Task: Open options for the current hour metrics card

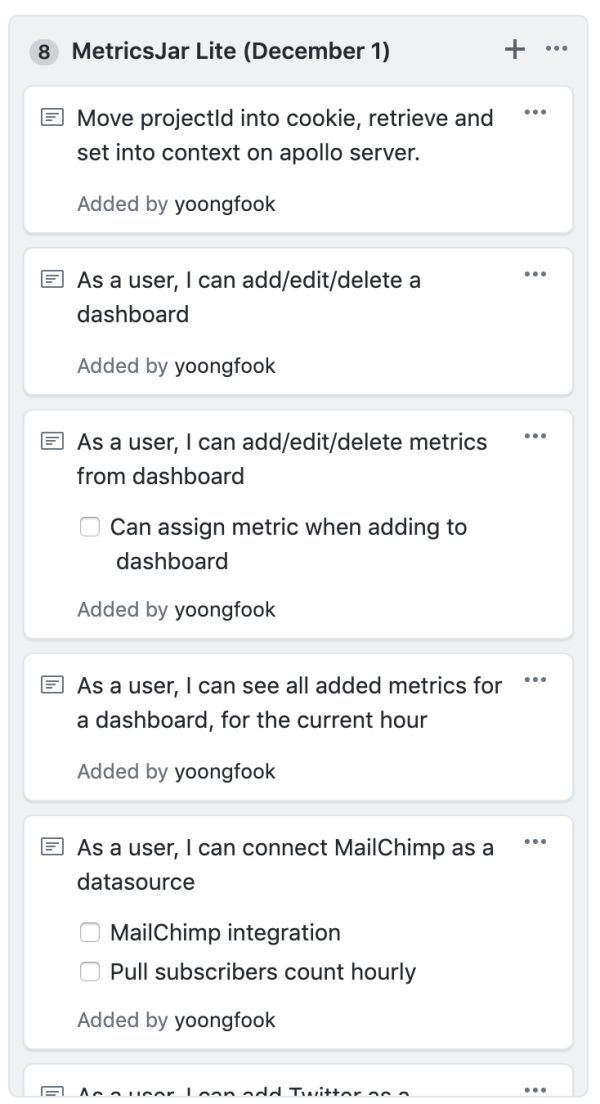Action: coord(535,679)
